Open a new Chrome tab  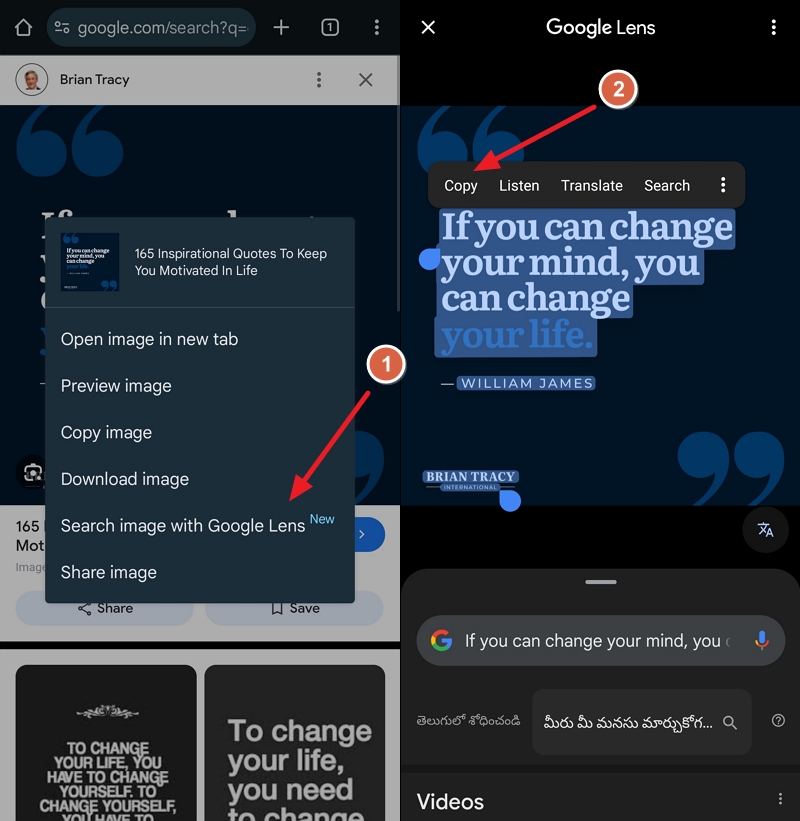tap(281, 28)
